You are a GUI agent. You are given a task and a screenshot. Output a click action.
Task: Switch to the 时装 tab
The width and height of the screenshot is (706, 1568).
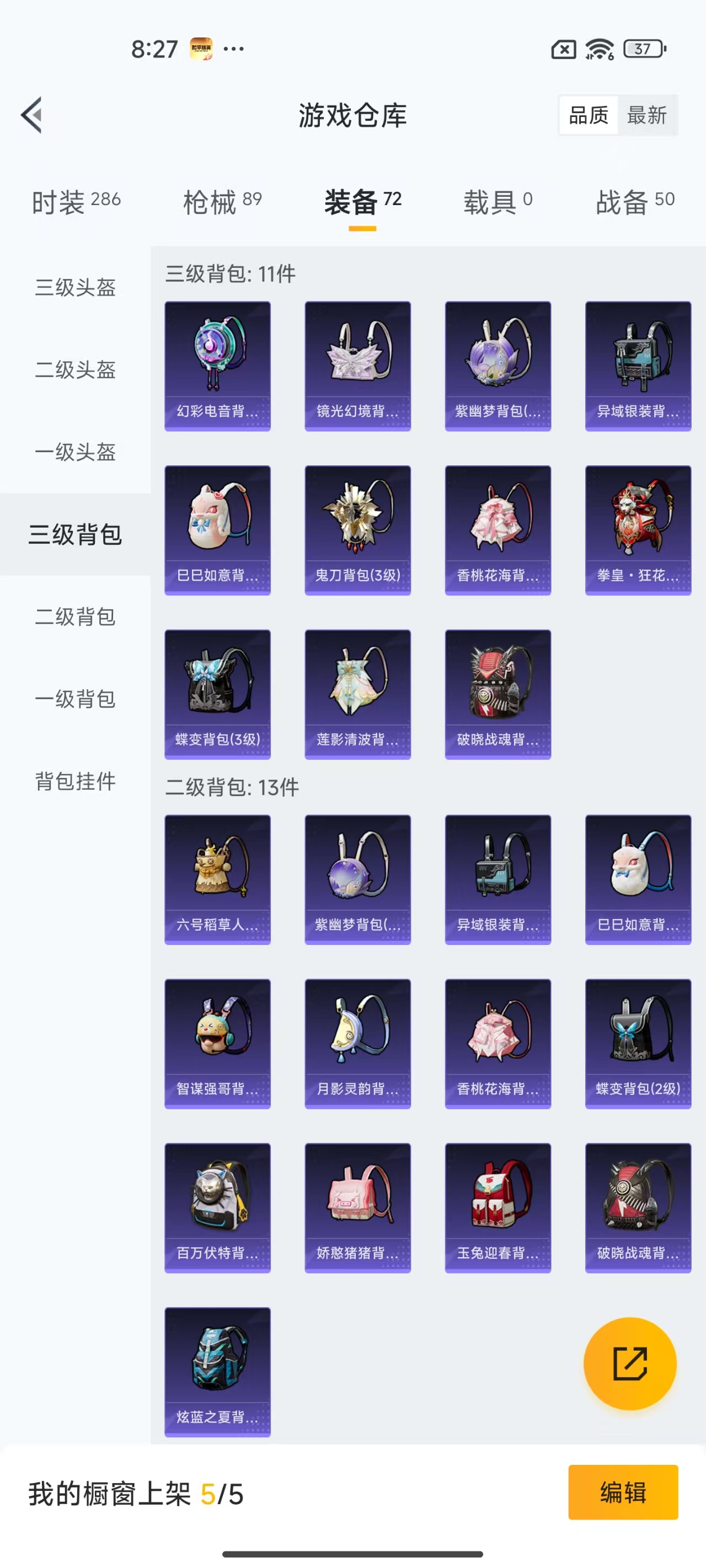[x=76, y=201]
